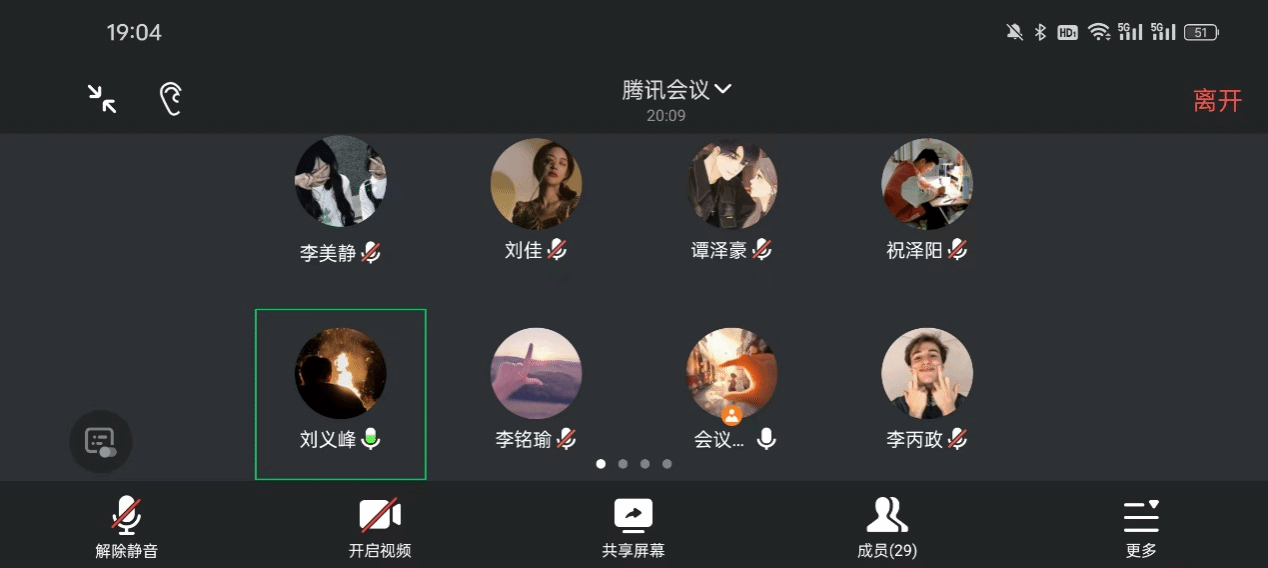Open the 更多 menu
This screenshot has width=1268, height=568.
tap(1140, 526)
